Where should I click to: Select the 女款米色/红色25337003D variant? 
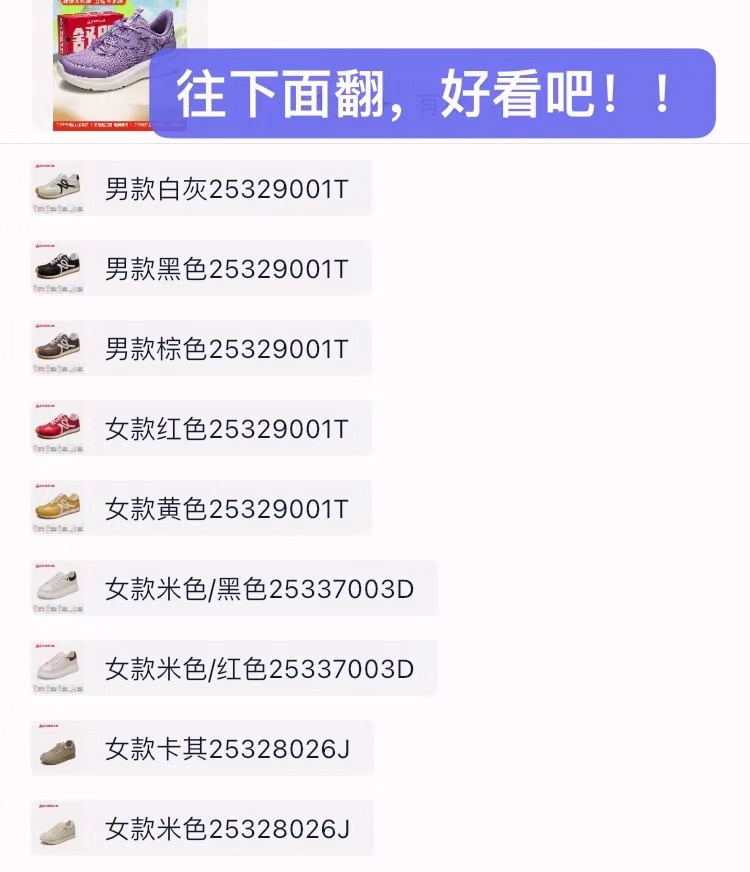coord(234,668)
